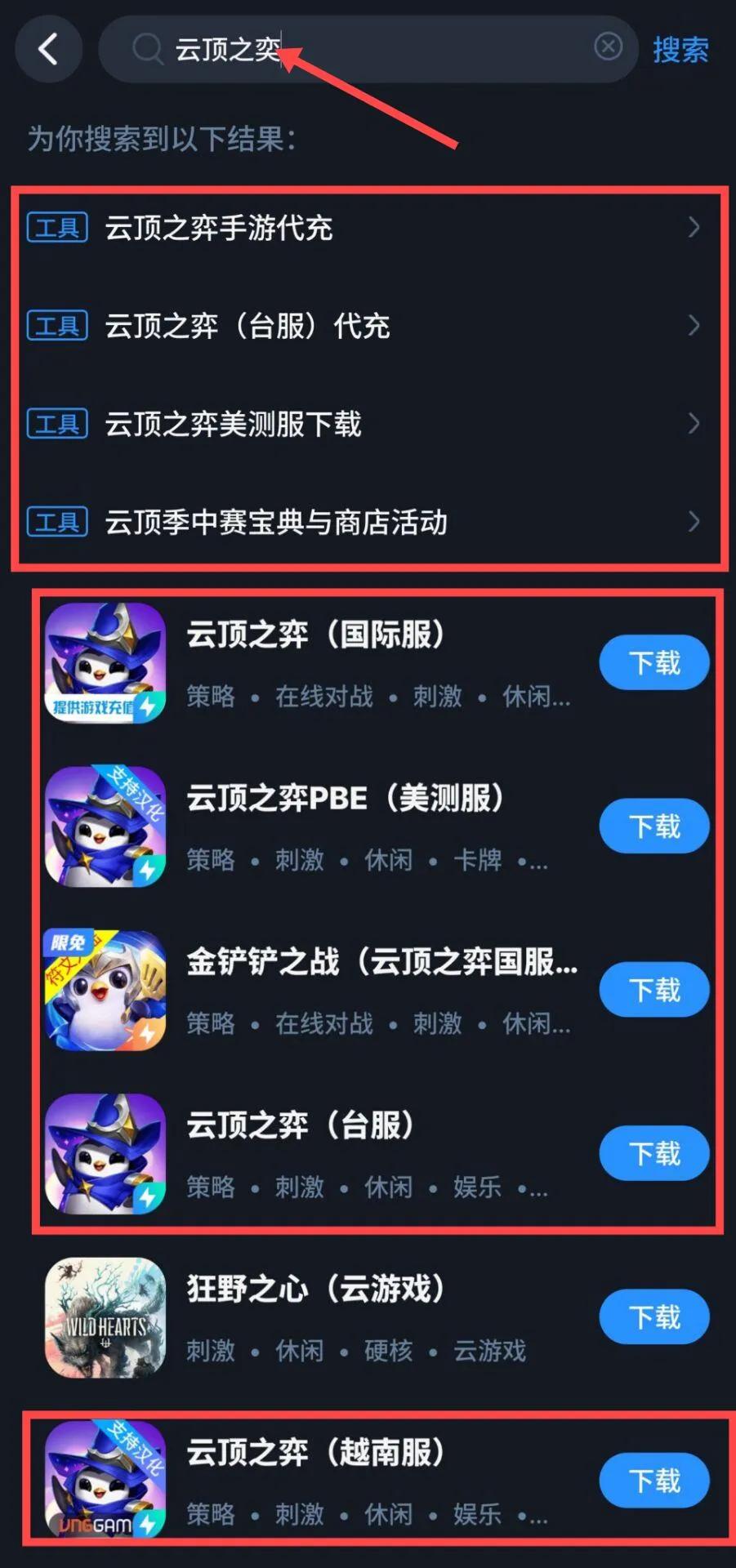The width and height of the screenshot is (736, 1568).
Task: Download 狂野之心（云游戏）
Action: [x=653, y=1316]
